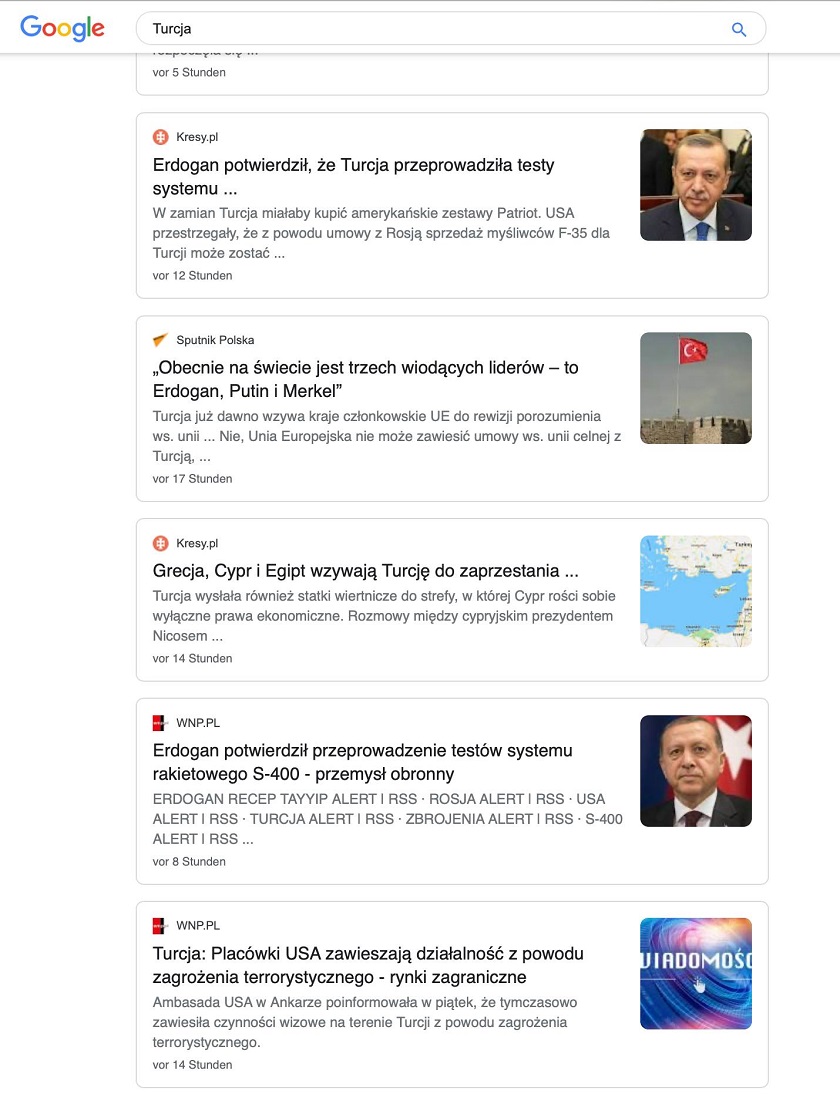Focus the search field containing Turcja

(x=430, y=29)
